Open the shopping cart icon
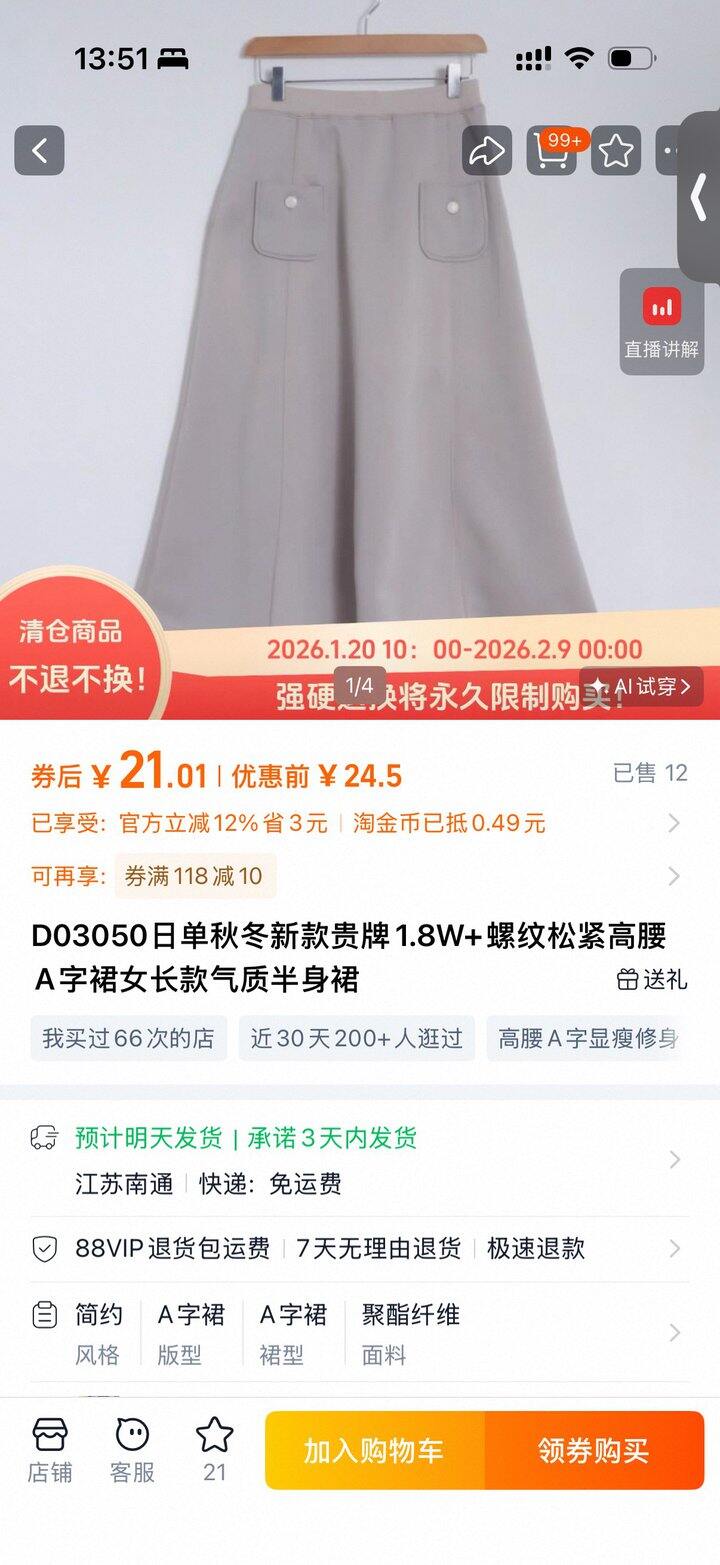This screenshot has height=1565, width=720. (553, 152)
